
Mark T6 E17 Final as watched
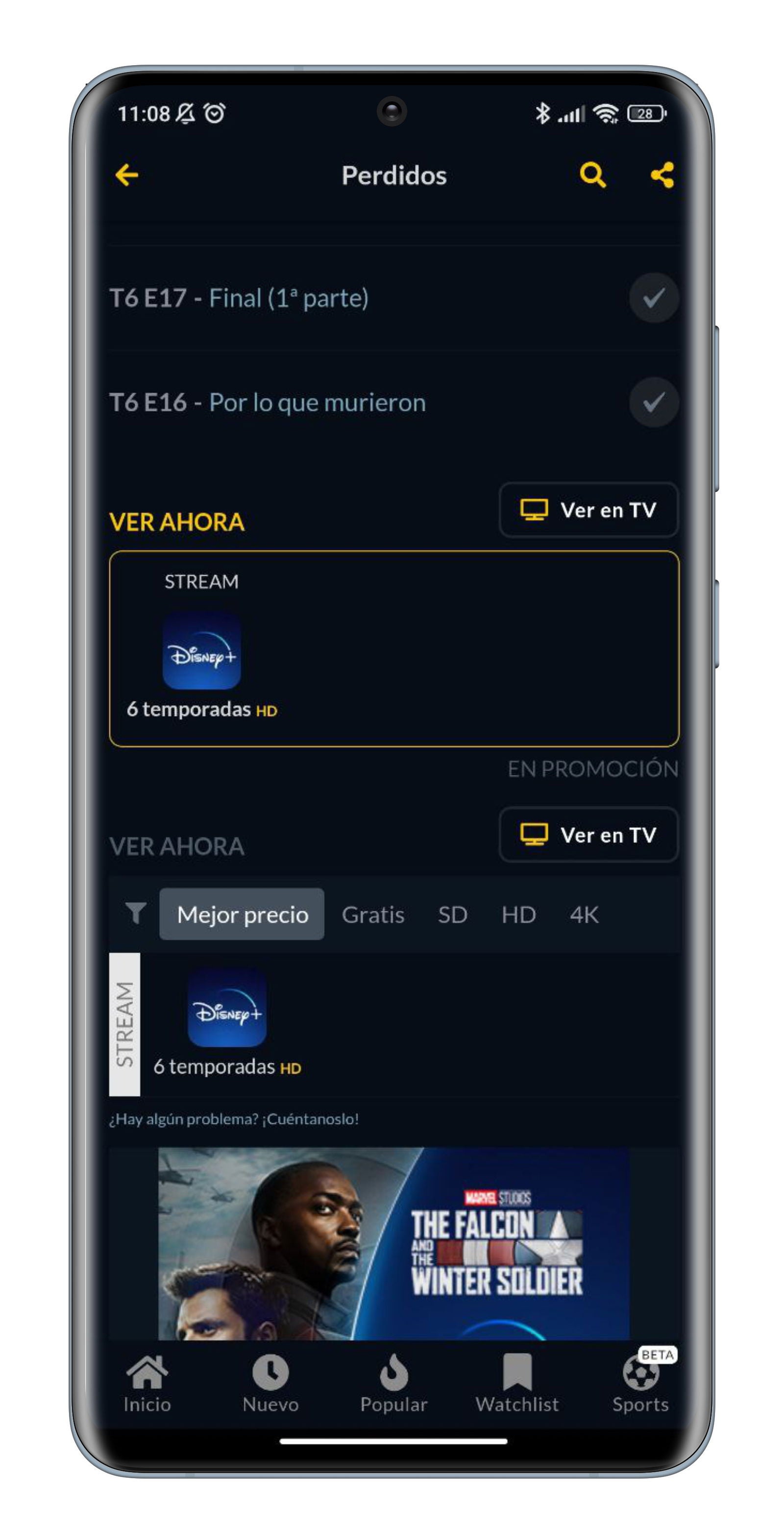tap(654, 298)
